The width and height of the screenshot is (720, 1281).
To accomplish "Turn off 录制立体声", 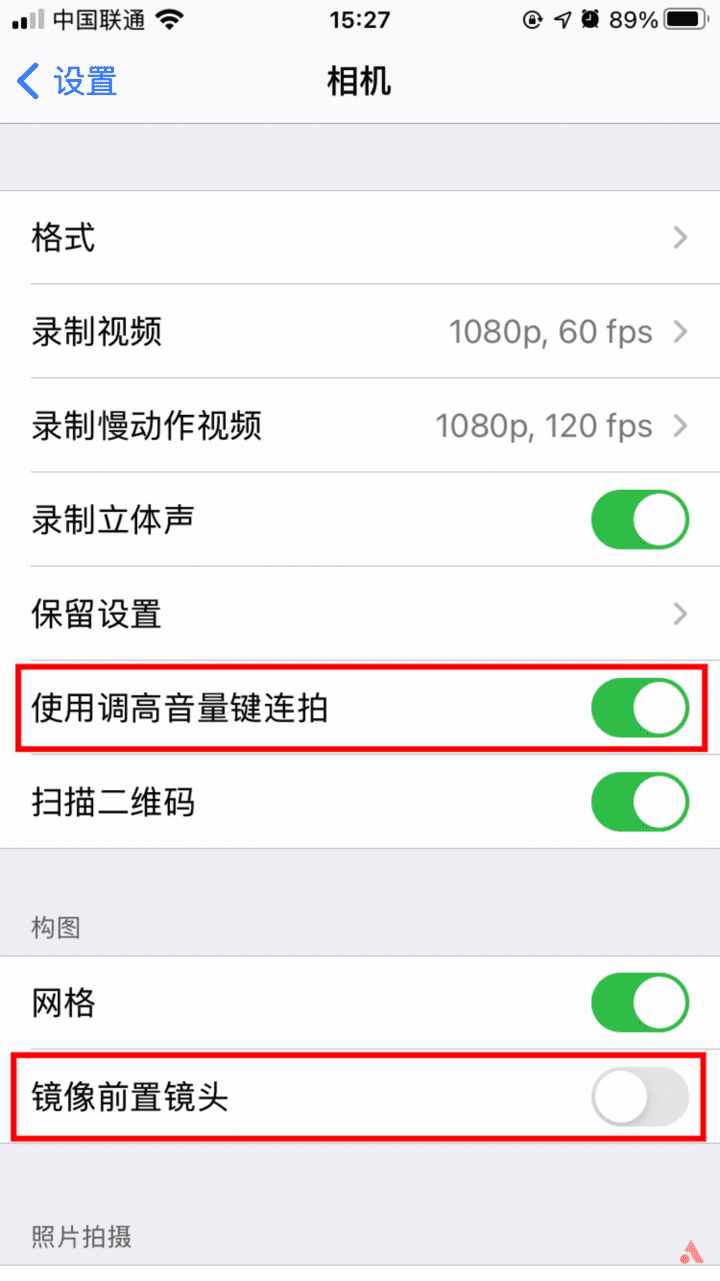I will pos(640,520).
